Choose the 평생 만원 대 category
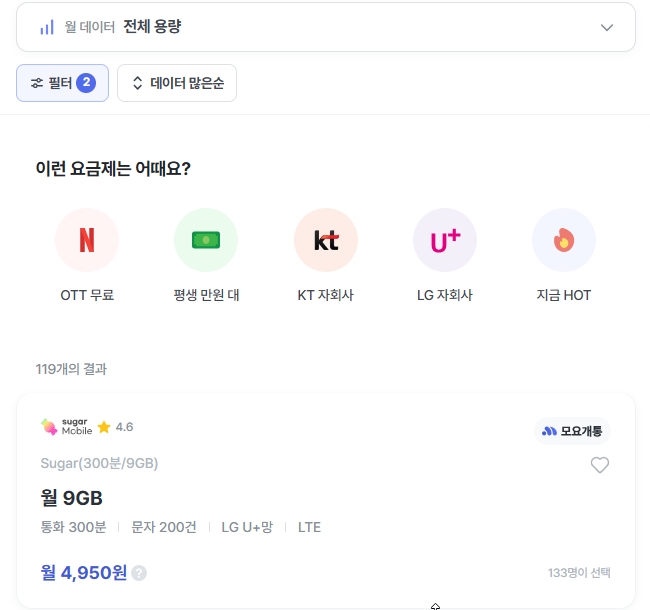Viewport: 650px width, 610px height. point(206,240)
